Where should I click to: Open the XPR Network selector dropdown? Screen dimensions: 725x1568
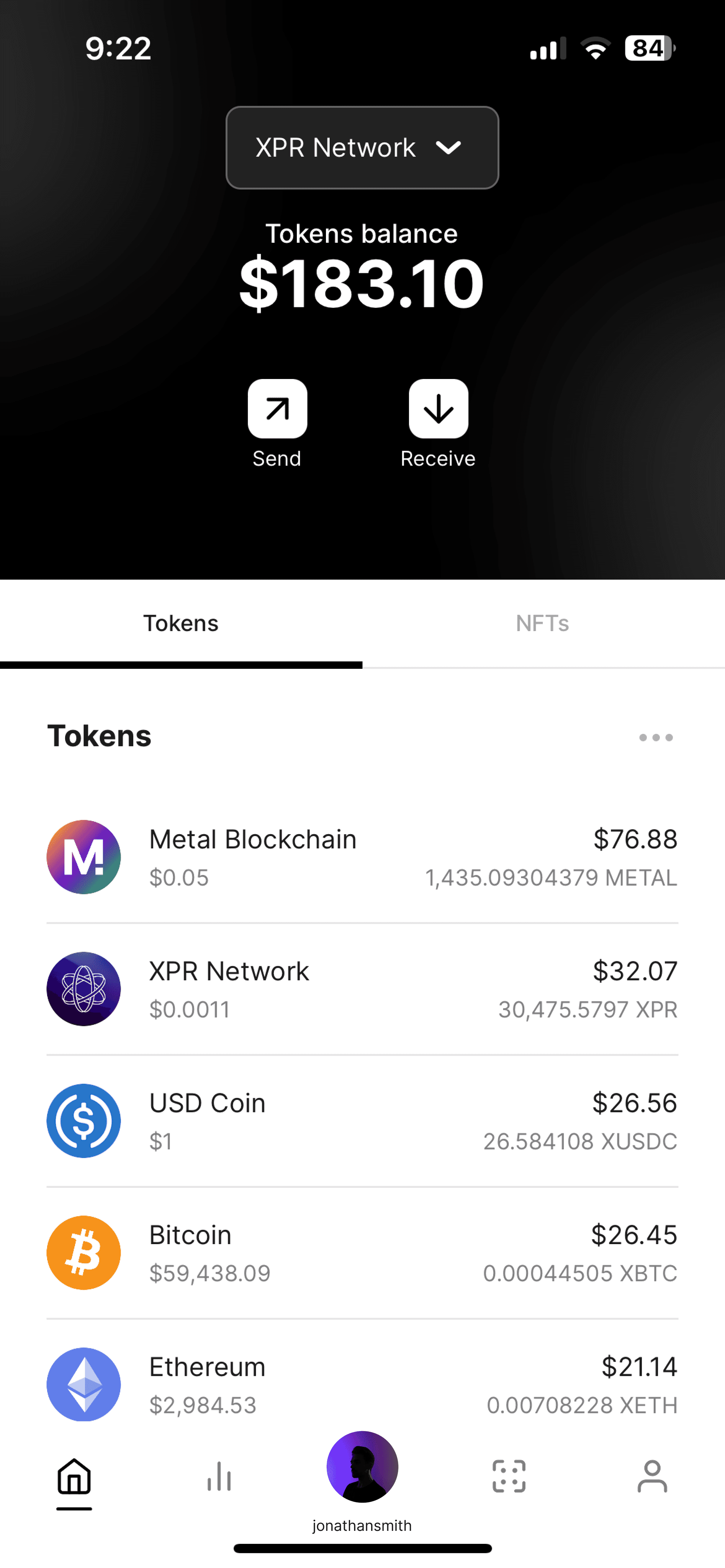[x=362, y=147]
